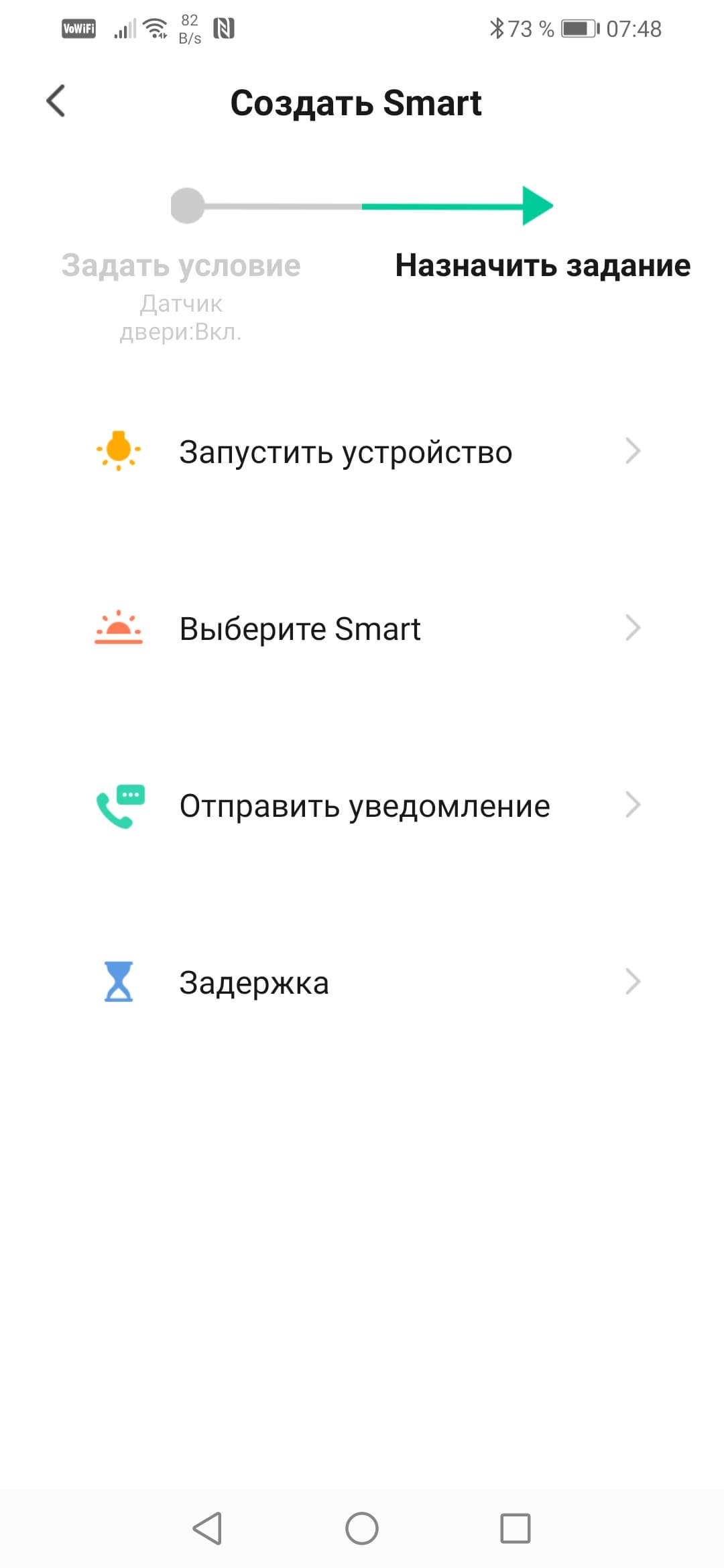Tap the system home button
This screenshot has height=1568, width=724.
pos(362,1528)
